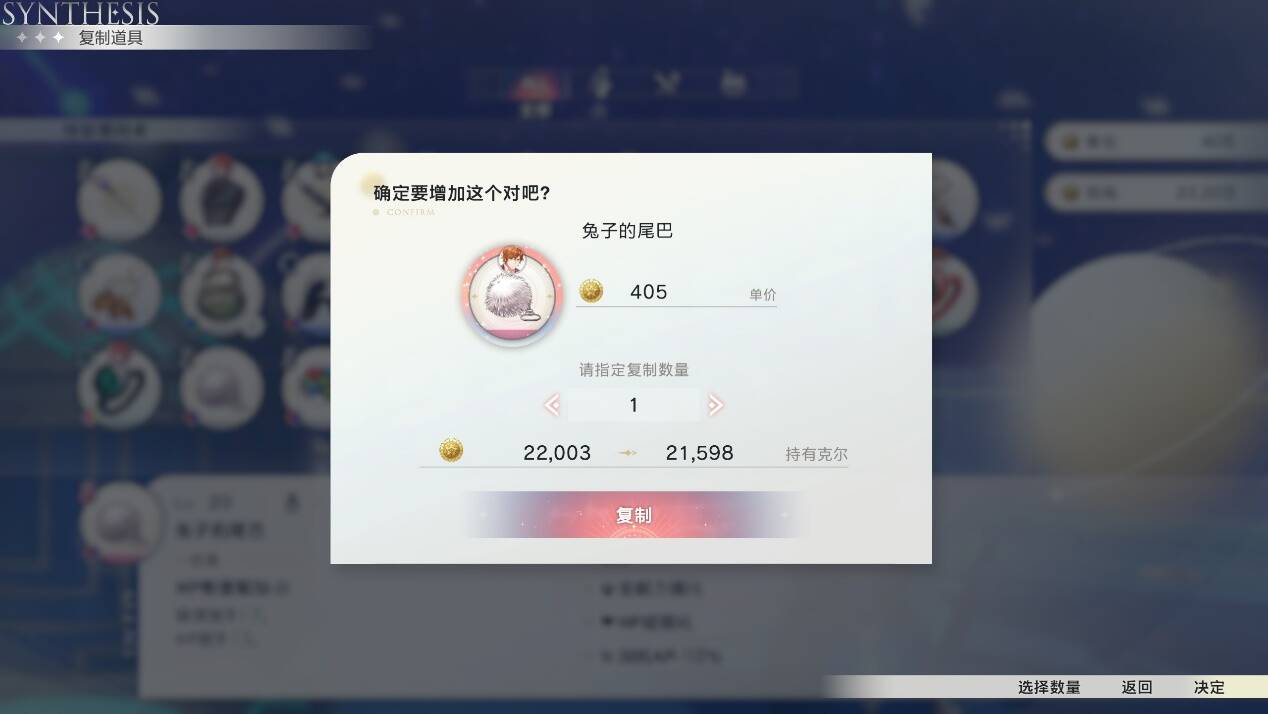Viewport: 1268px width, 714px height.
Task: Tap 返回 to go back
Action: click(x=1137, y=687)
